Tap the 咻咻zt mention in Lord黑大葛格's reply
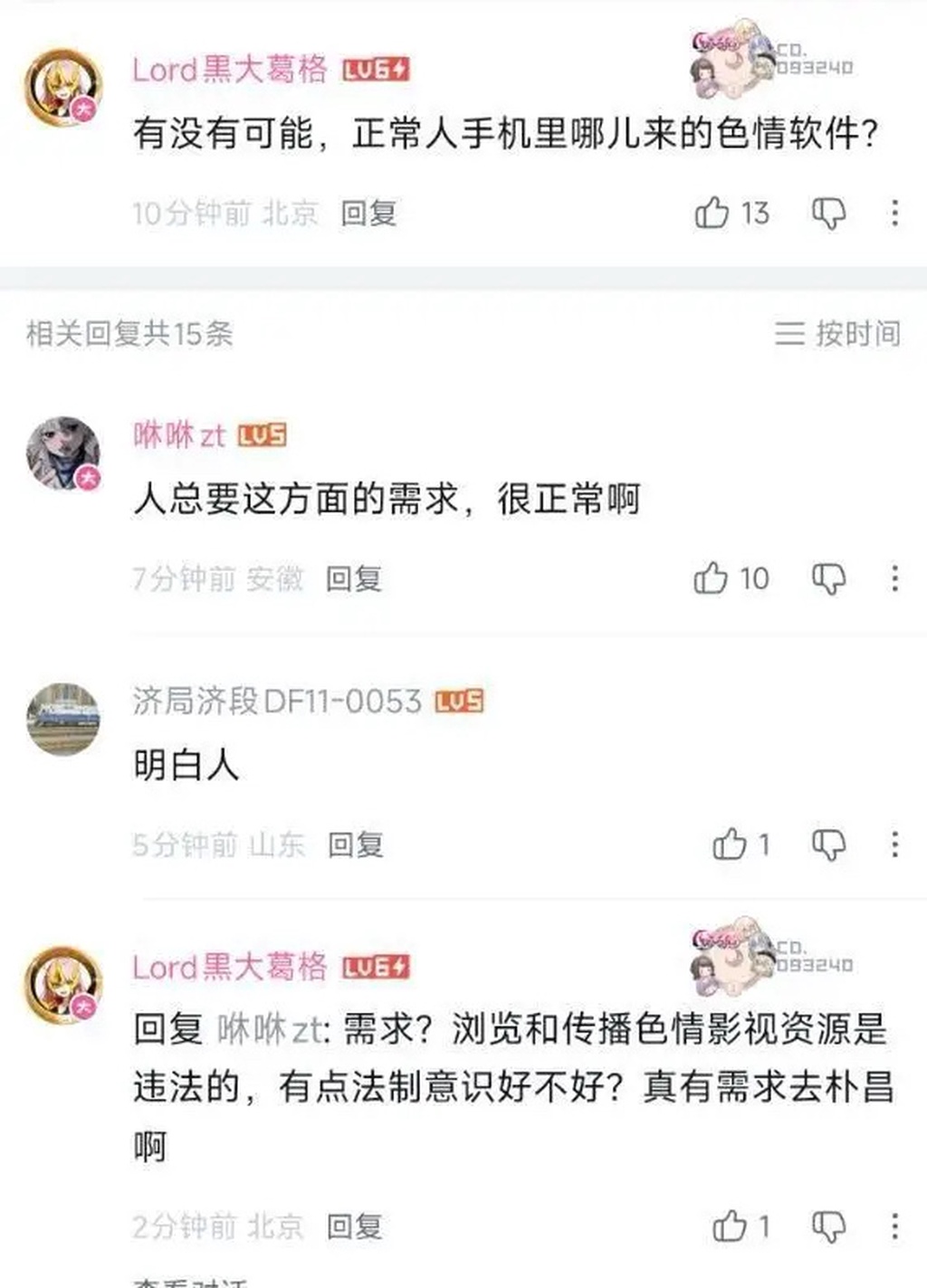This screenshot has width=927, height=1288. click(x=269, y=1029)
